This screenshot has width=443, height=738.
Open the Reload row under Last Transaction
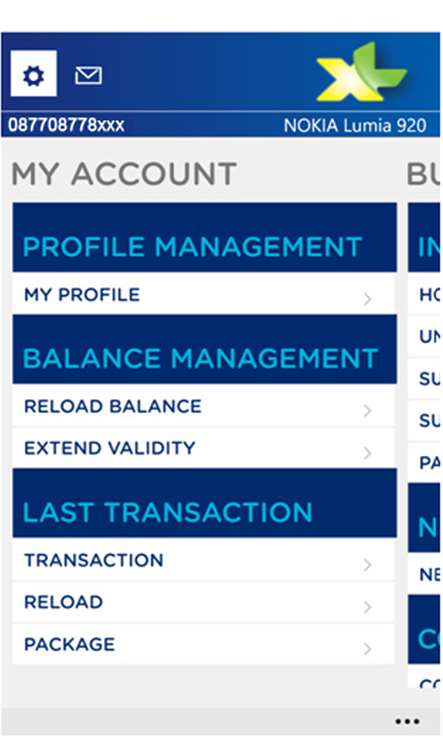204,602
